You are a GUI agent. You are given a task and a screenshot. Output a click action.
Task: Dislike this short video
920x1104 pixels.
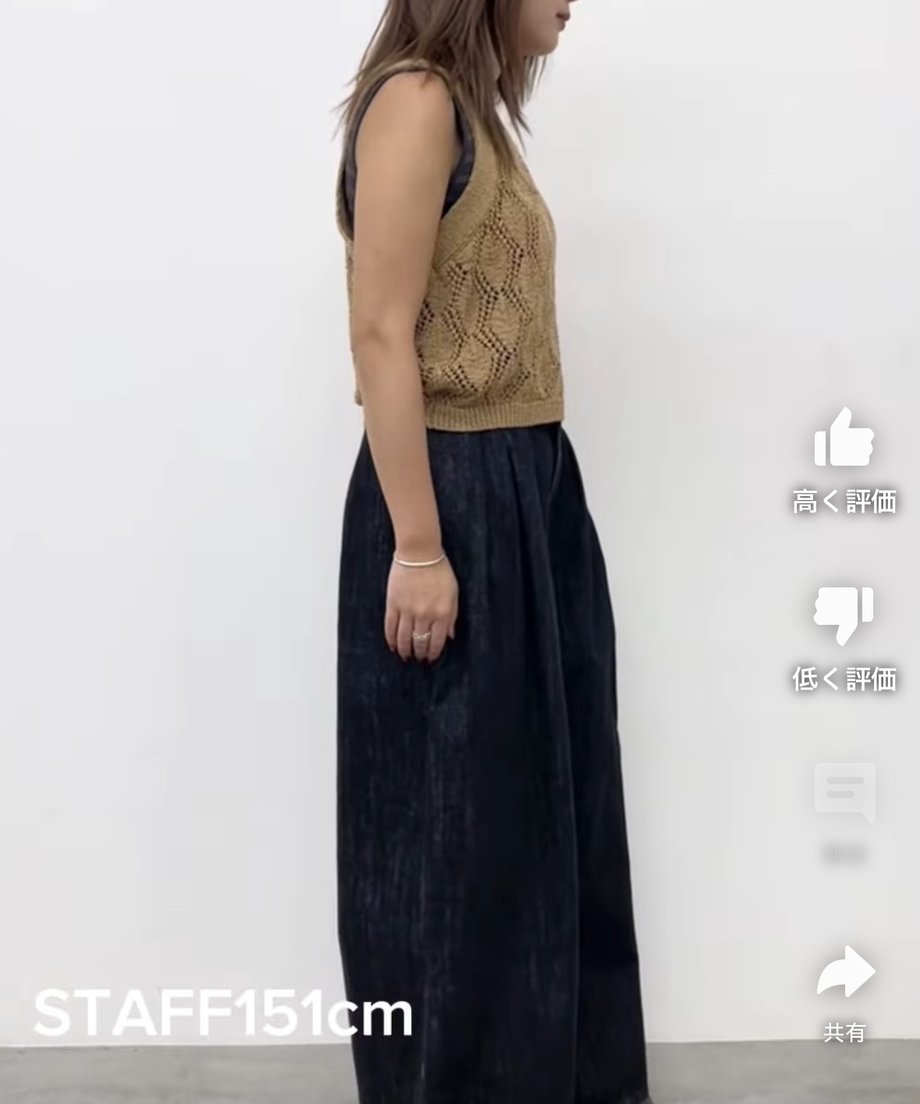click(844, 616)
